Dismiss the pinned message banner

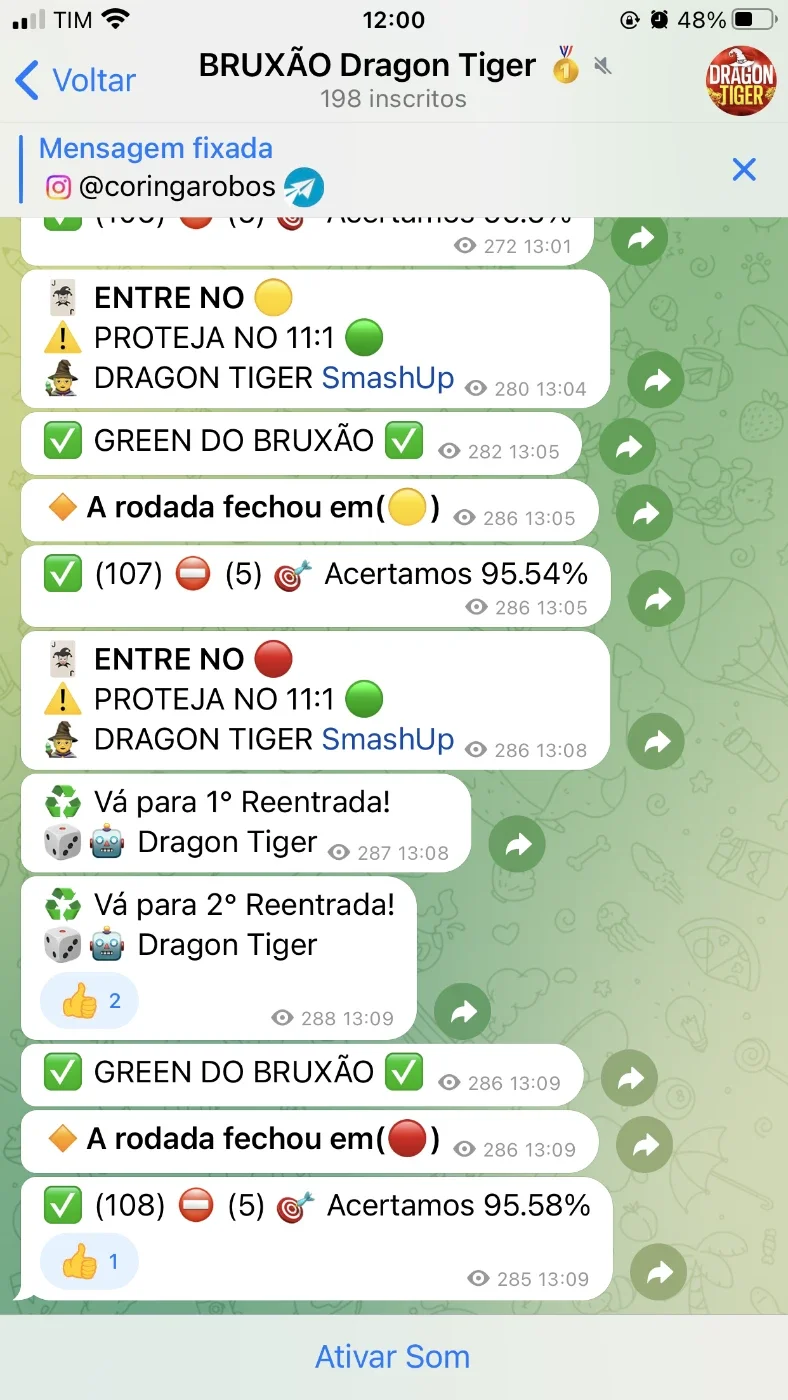click(x=744, y=169)
